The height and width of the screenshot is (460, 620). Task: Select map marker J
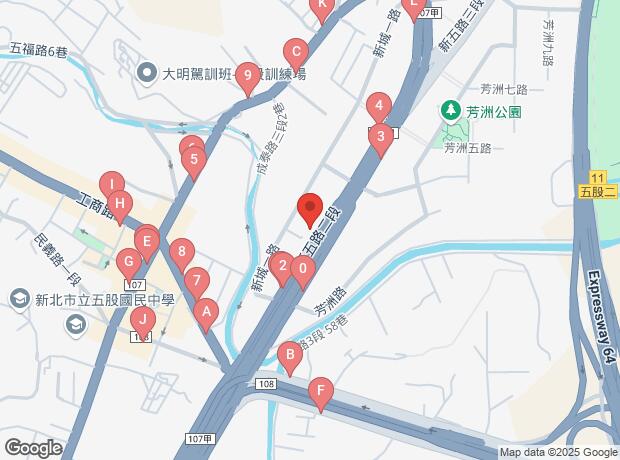coord(143,320)
